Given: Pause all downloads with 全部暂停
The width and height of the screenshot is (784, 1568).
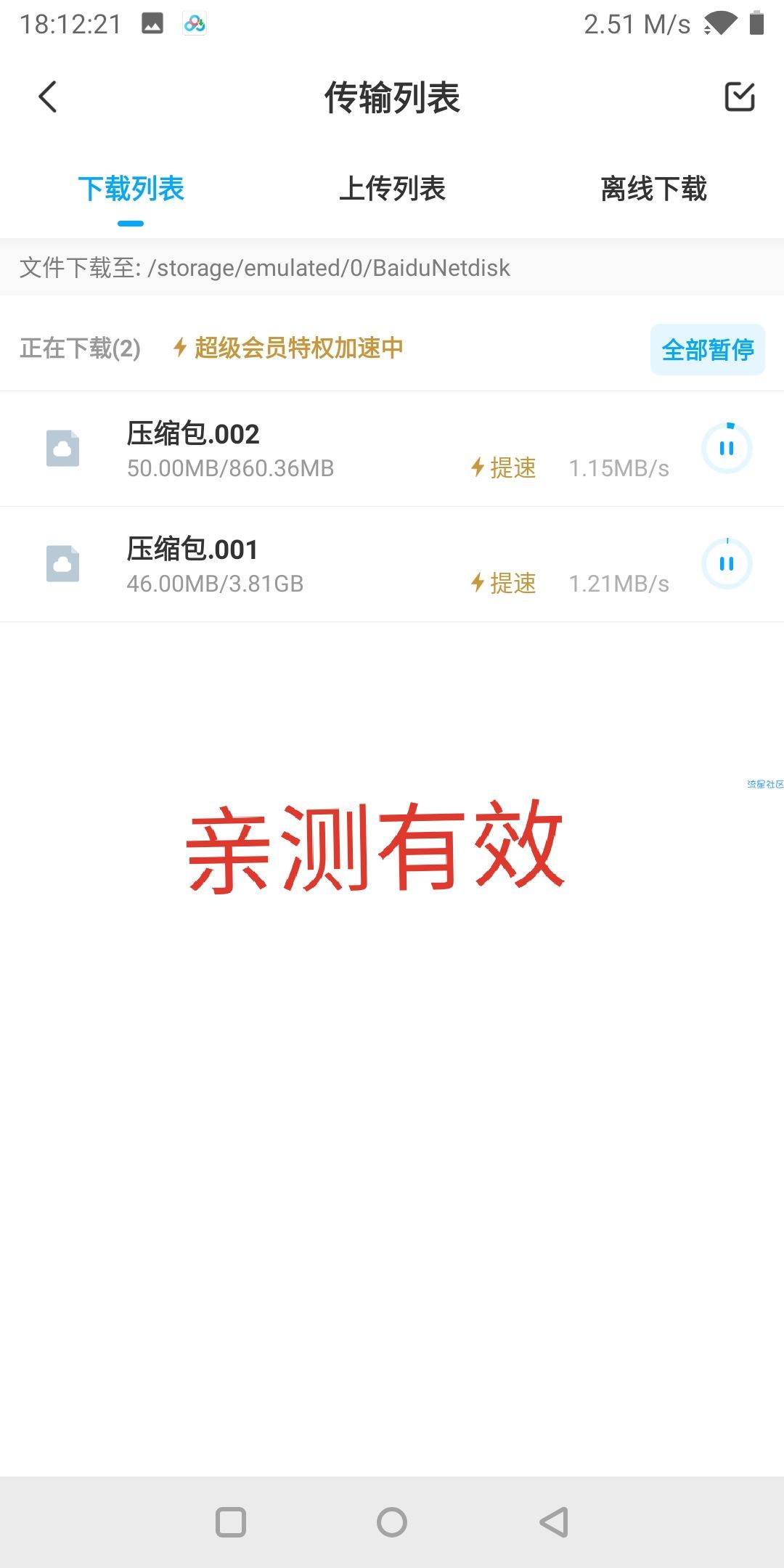Looking at the screenshot, I should (x=707, y=350).
